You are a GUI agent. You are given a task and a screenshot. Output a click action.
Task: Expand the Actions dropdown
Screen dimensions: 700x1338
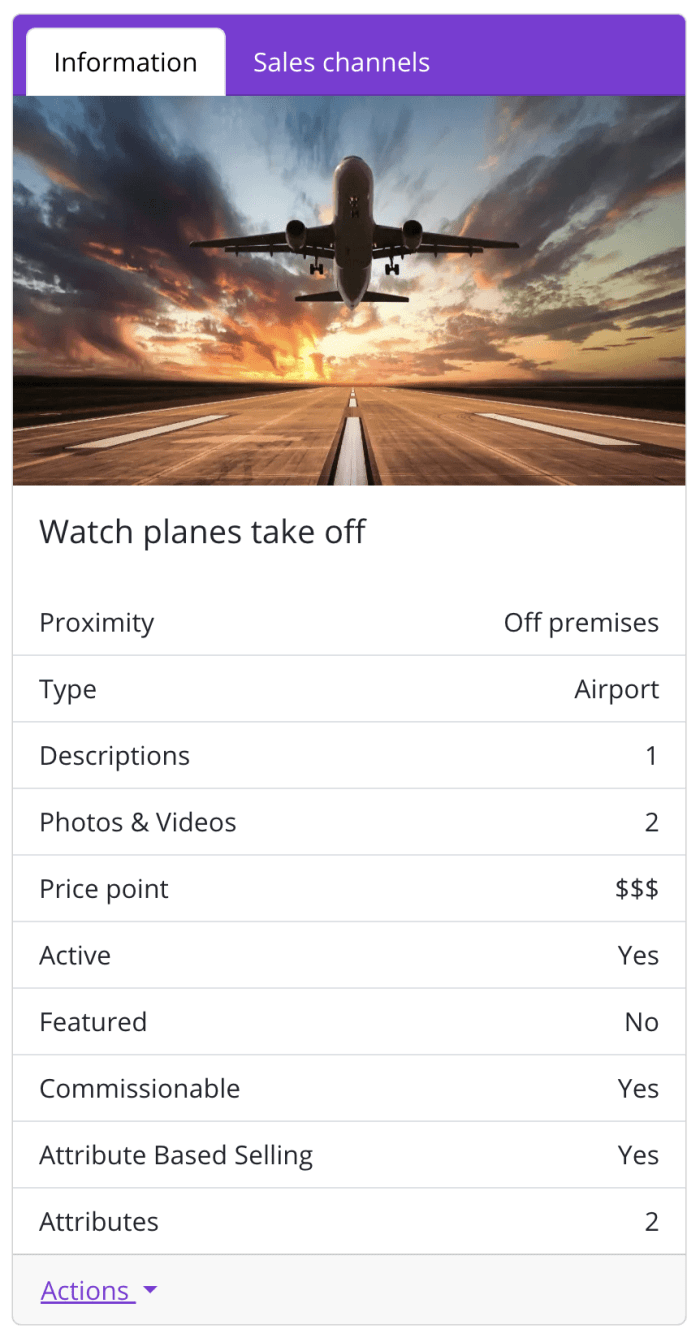[x=99, y=1291]
